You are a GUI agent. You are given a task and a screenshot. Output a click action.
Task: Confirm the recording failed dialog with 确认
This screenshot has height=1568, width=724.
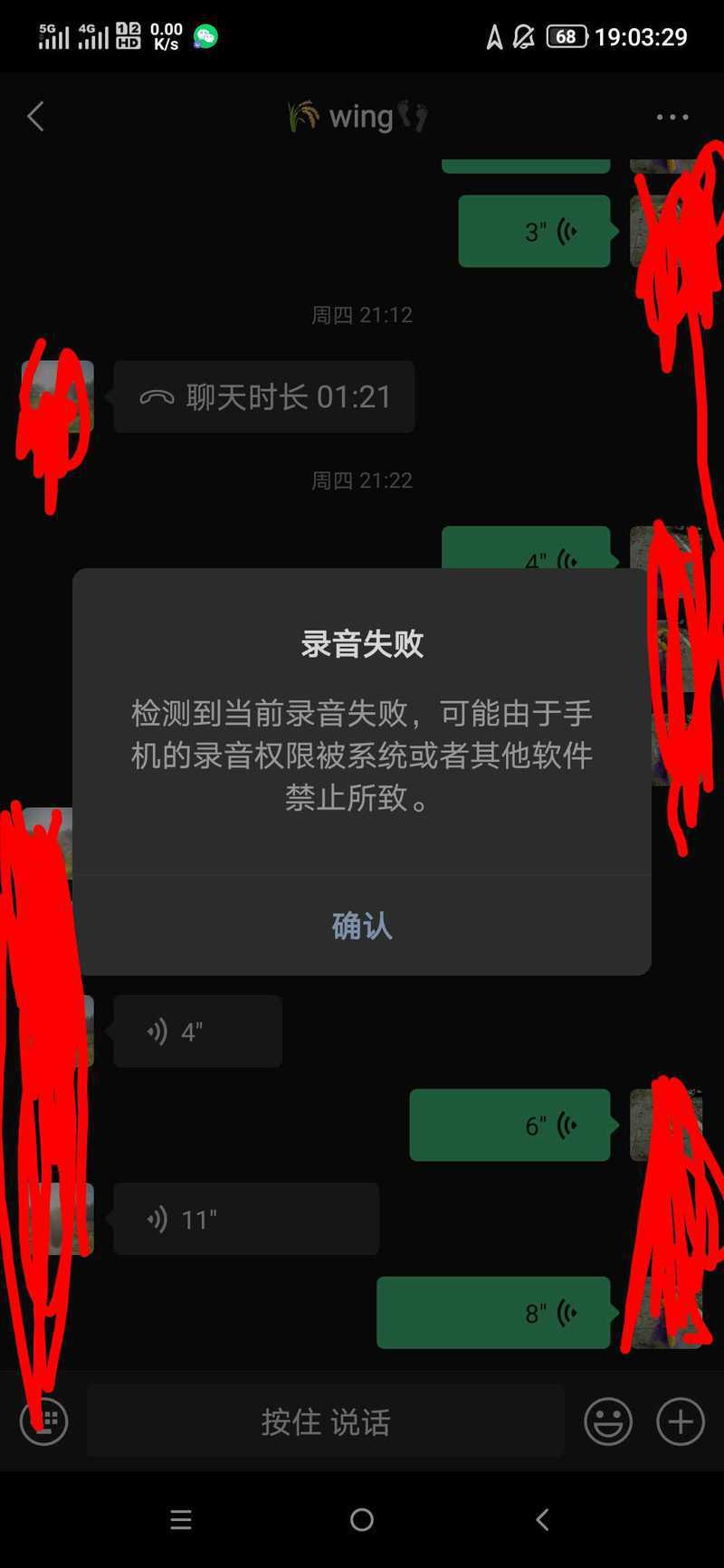click(362, 925)
